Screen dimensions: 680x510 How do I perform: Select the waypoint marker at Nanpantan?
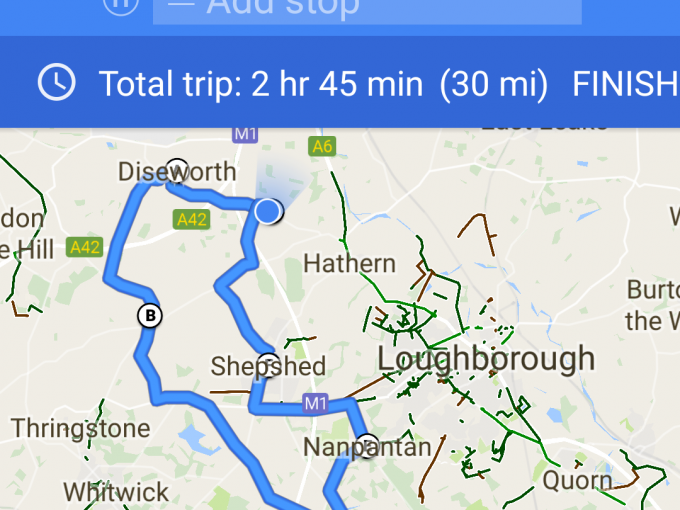click(x=369, y=445)
